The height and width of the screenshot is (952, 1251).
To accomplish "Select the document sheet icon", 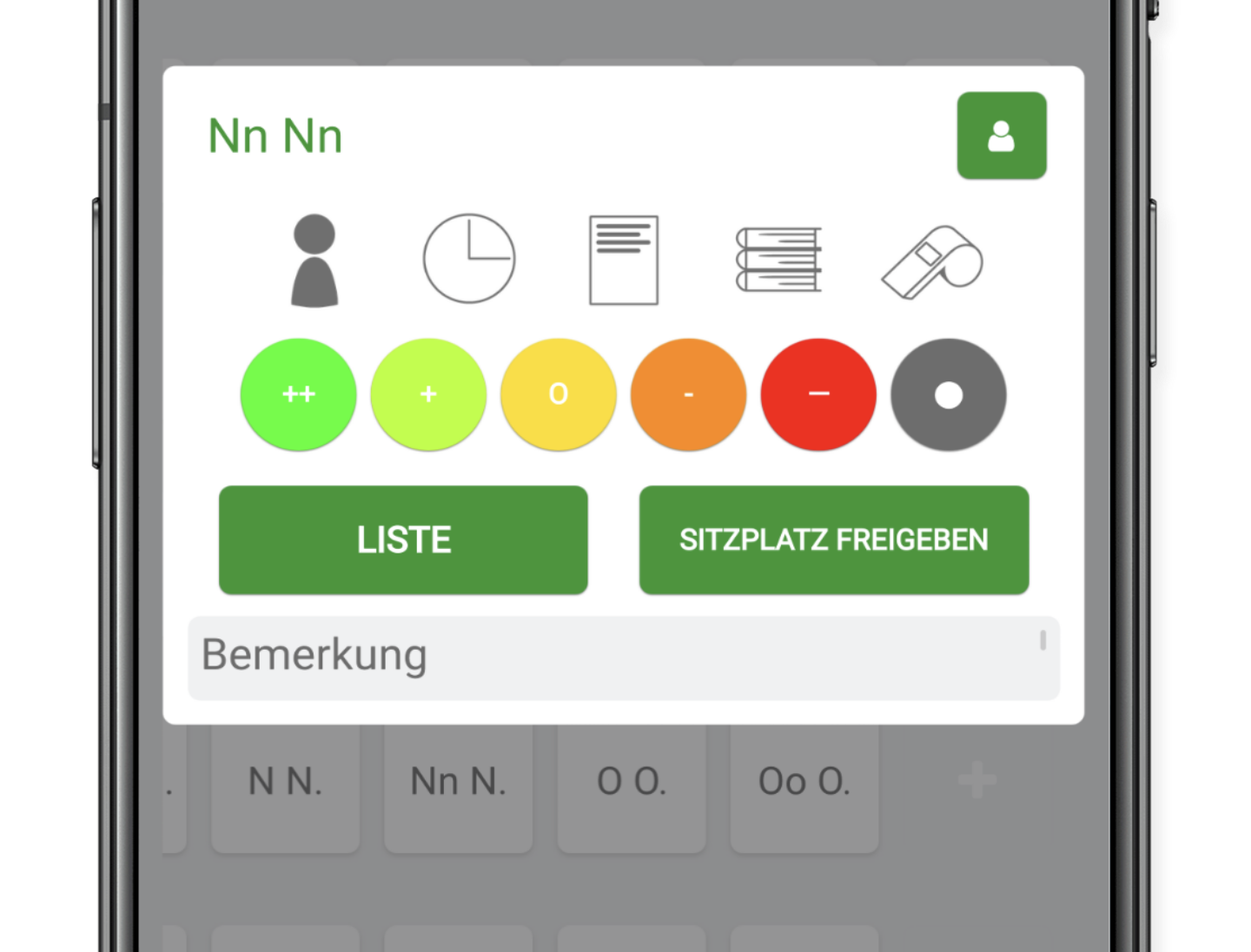I will pyautogui.click(x=624, y=260).
